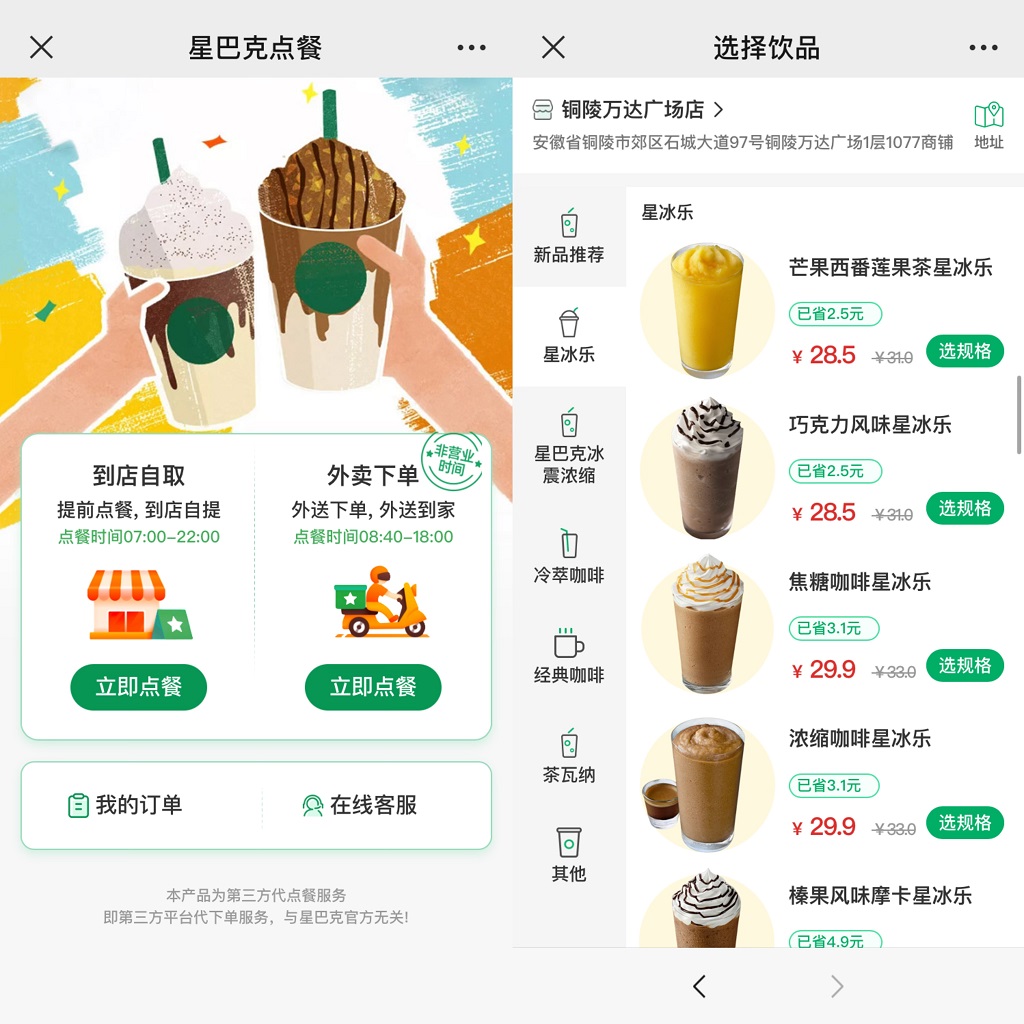Contact 在线客服

(360, 805)
